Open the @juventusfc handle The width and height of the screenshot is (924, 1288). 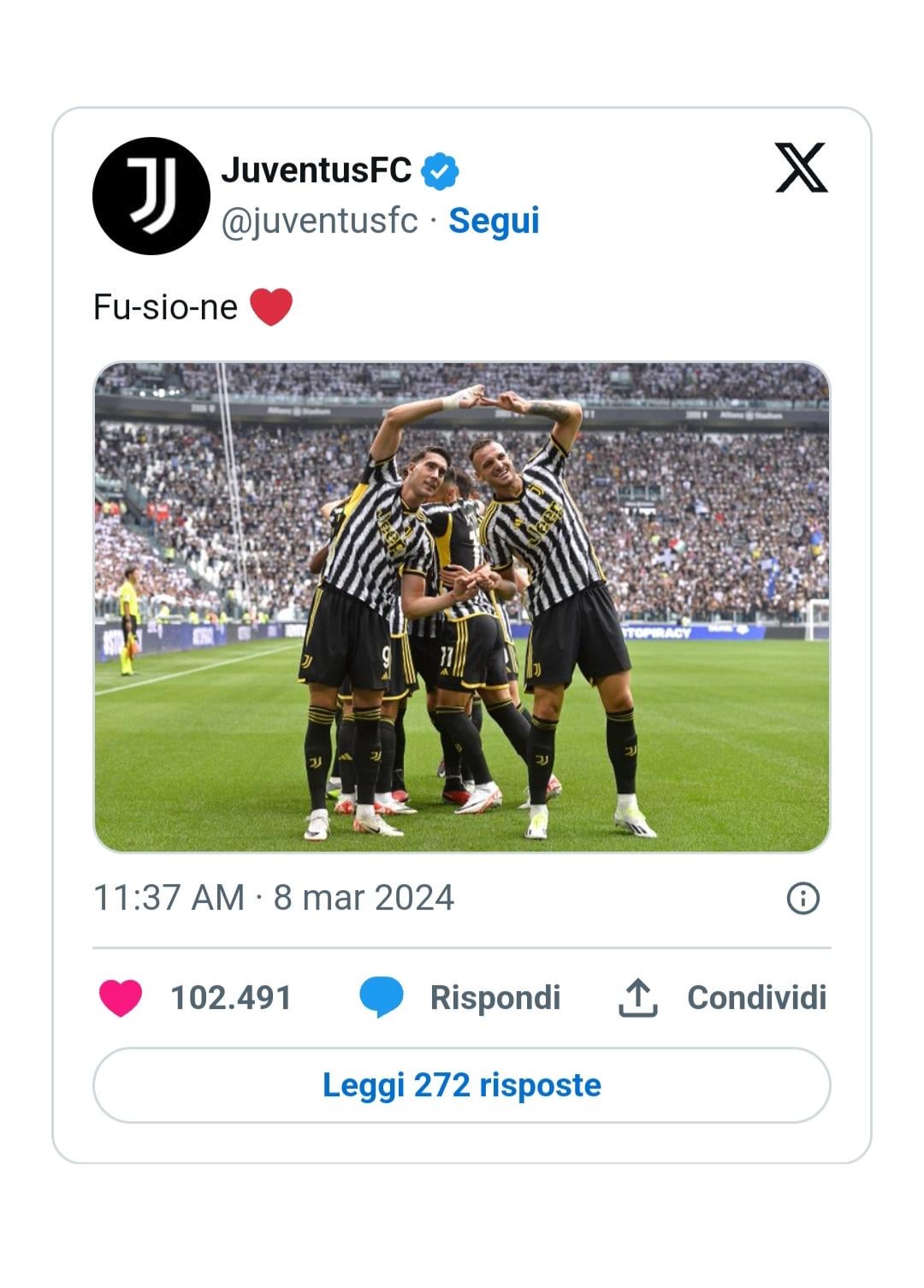[319, 221]
